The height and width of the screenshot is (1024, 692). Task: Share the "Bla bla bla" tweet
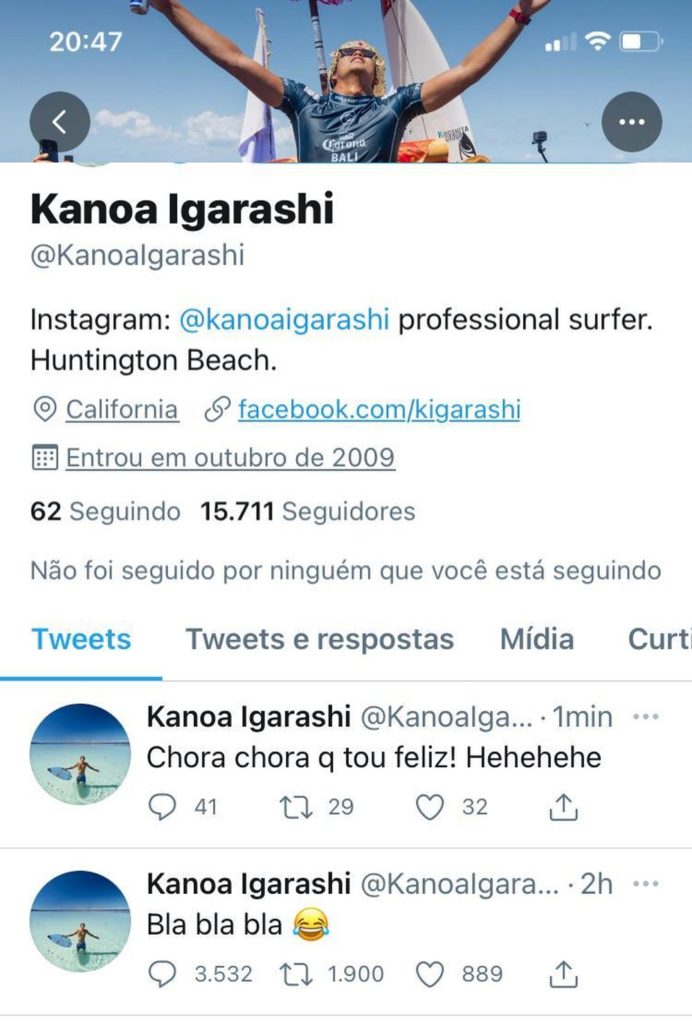pyautogui.click(x=564, y=973)
